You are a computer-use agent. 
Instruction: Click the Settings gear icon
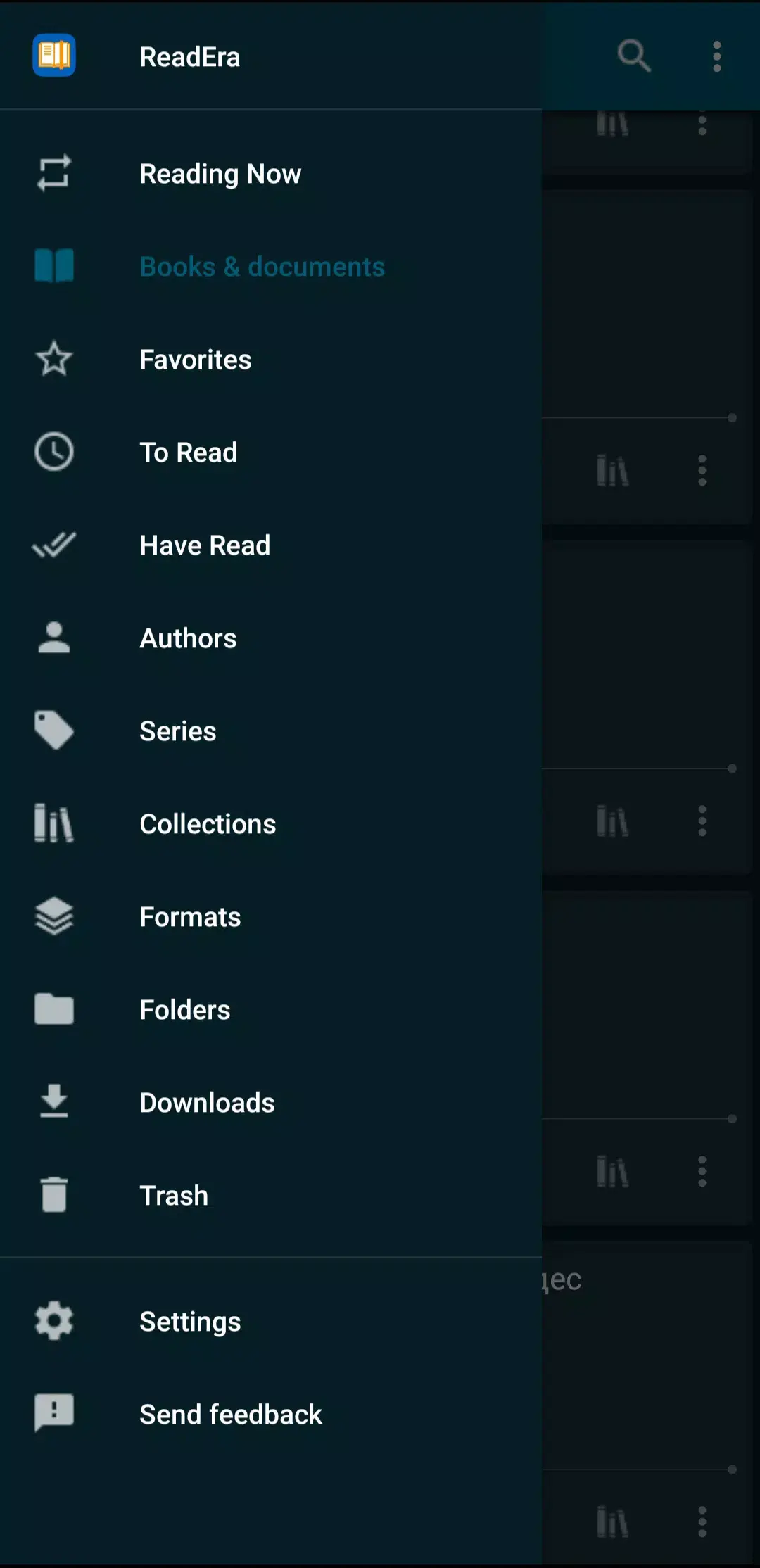click(x=53, y=1322)
